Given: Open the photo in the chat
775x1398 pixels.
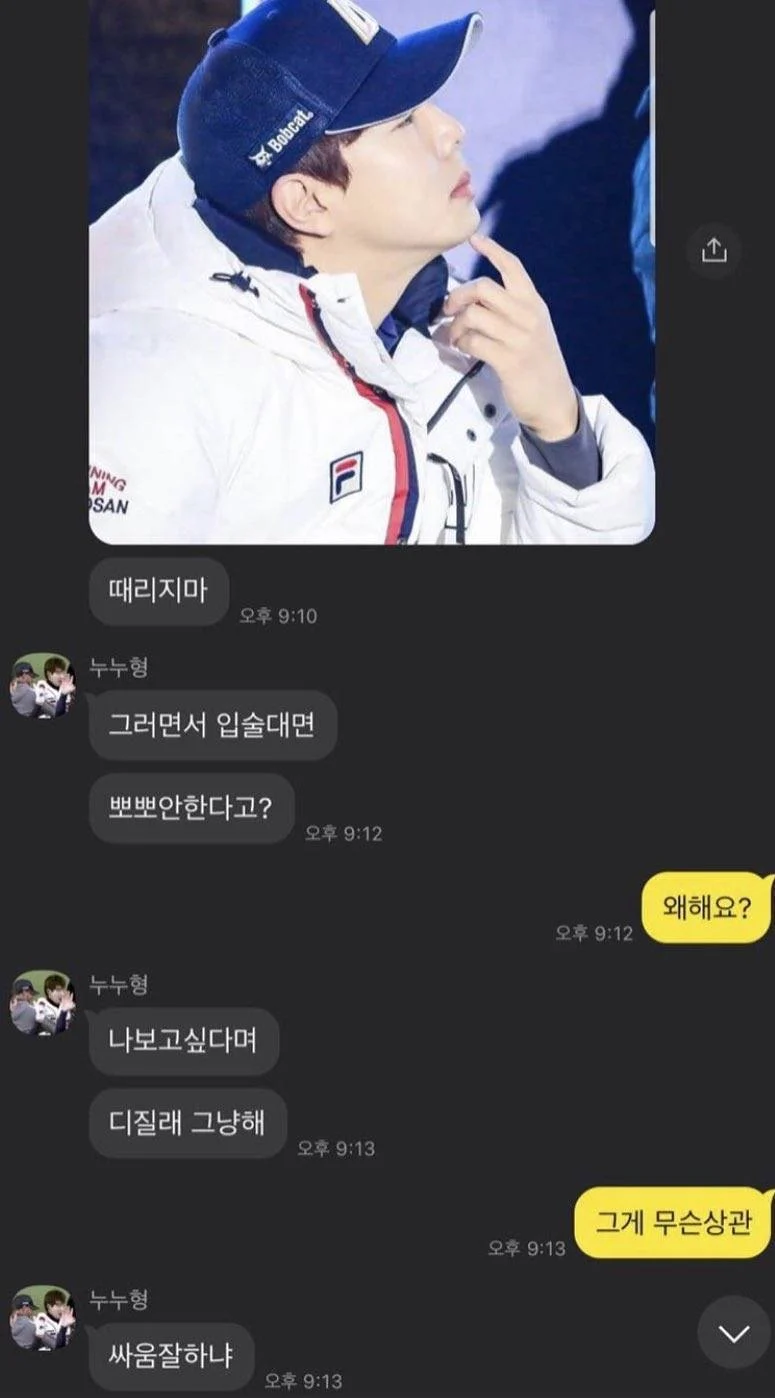Looking at the screenshot, I should click(372, 270).
